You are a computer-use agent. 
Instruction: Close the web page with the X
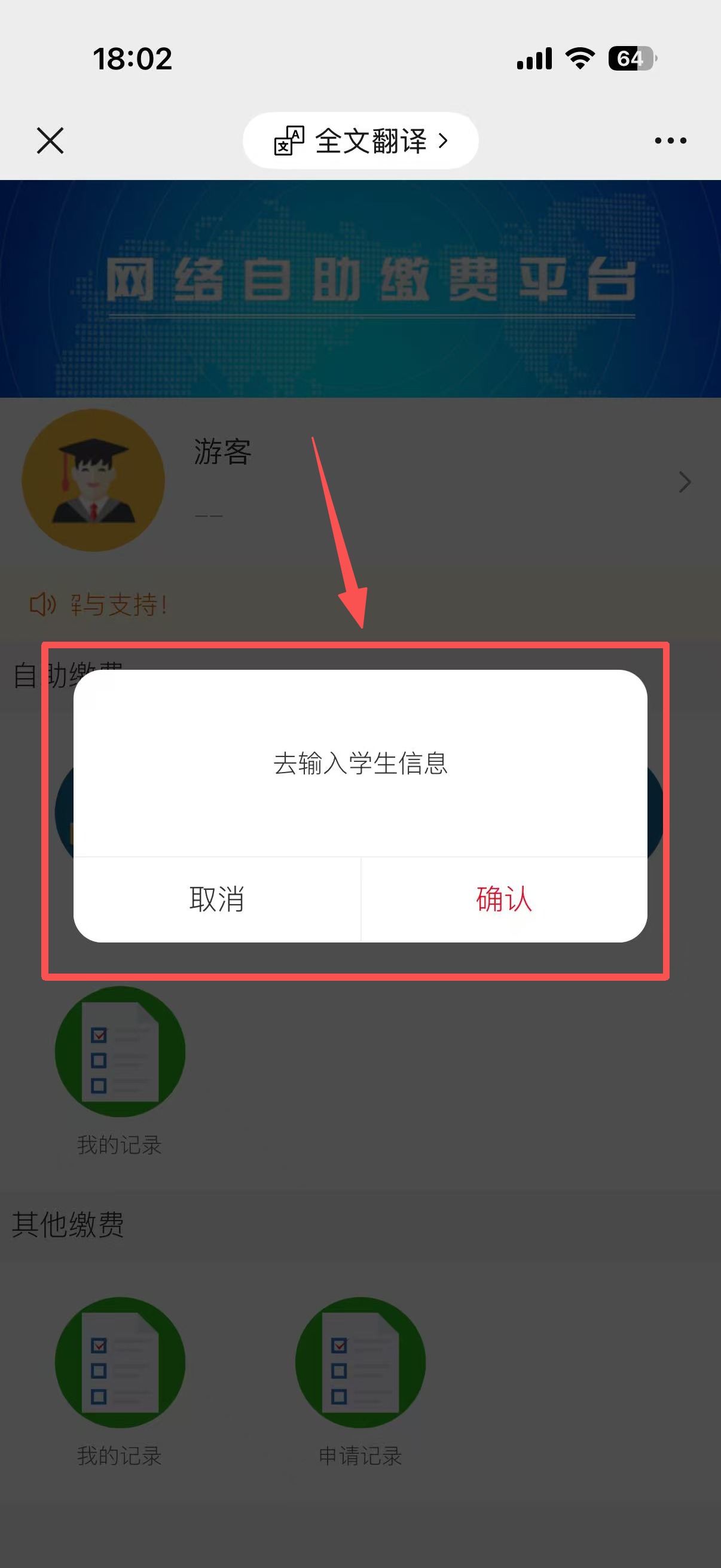[50, 141]
